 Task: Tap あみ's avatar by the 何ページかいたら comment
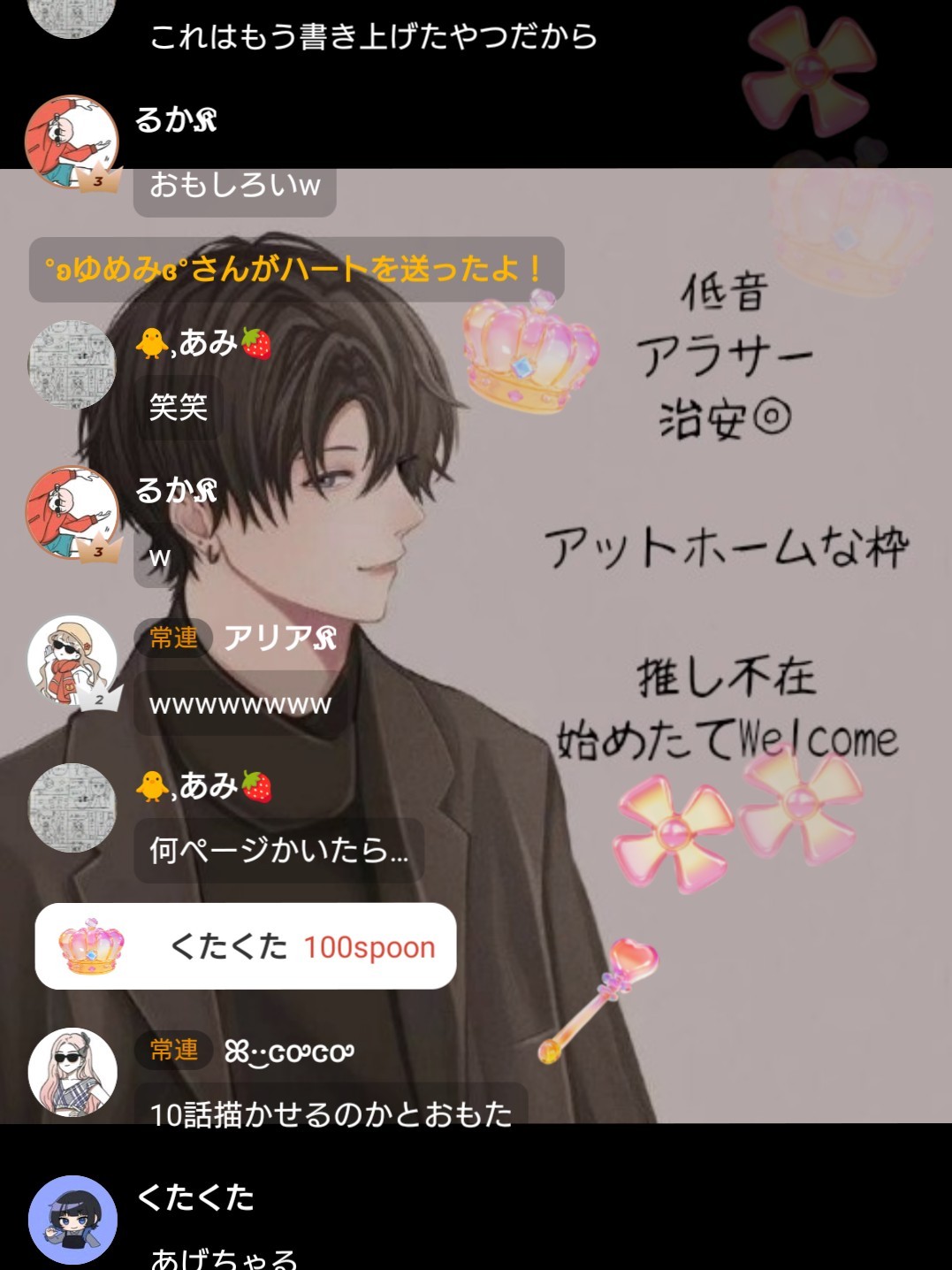(72, 807)
